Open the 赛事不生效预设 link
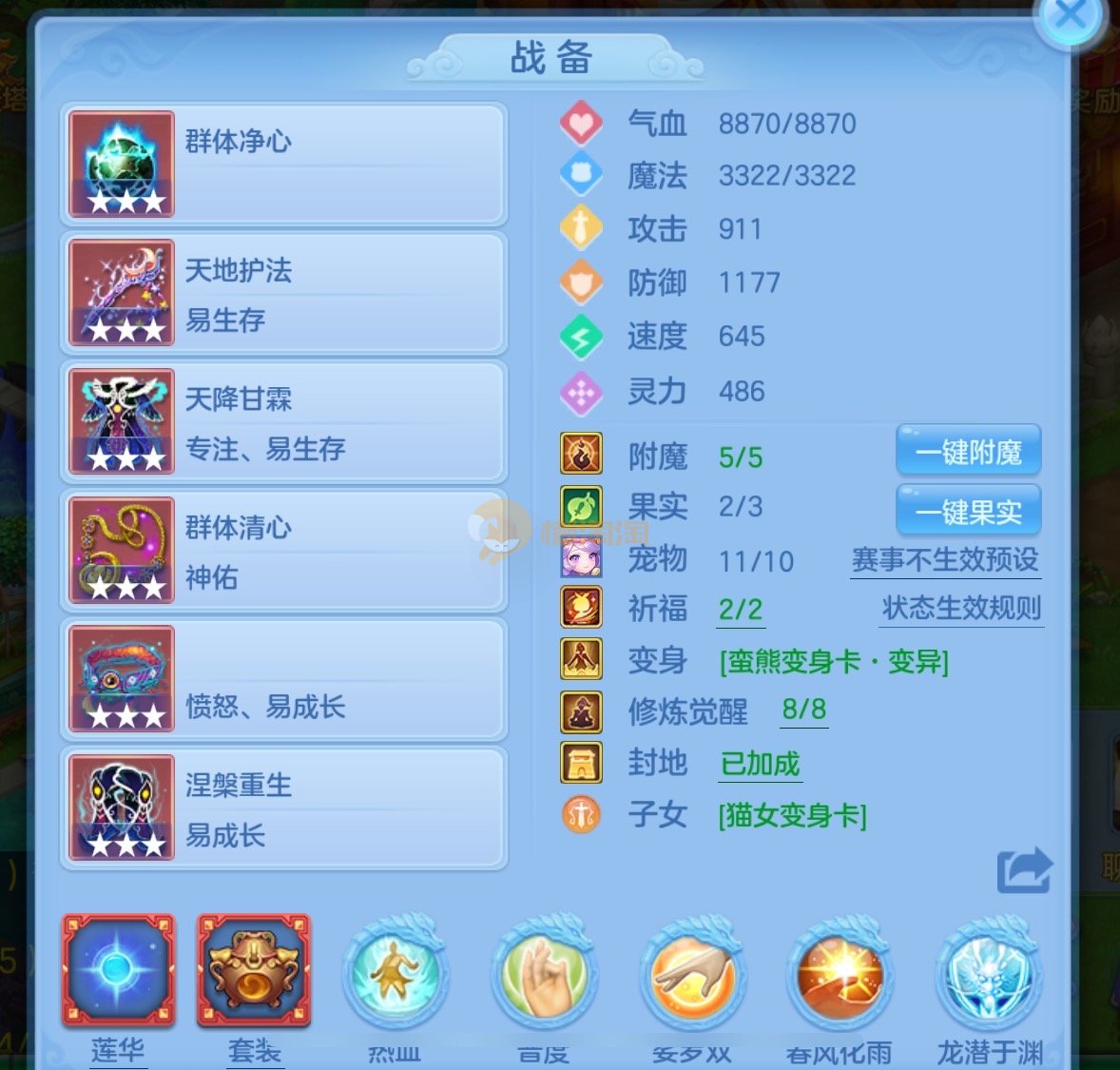The image size is (1120, 1070). click(944, 559)
